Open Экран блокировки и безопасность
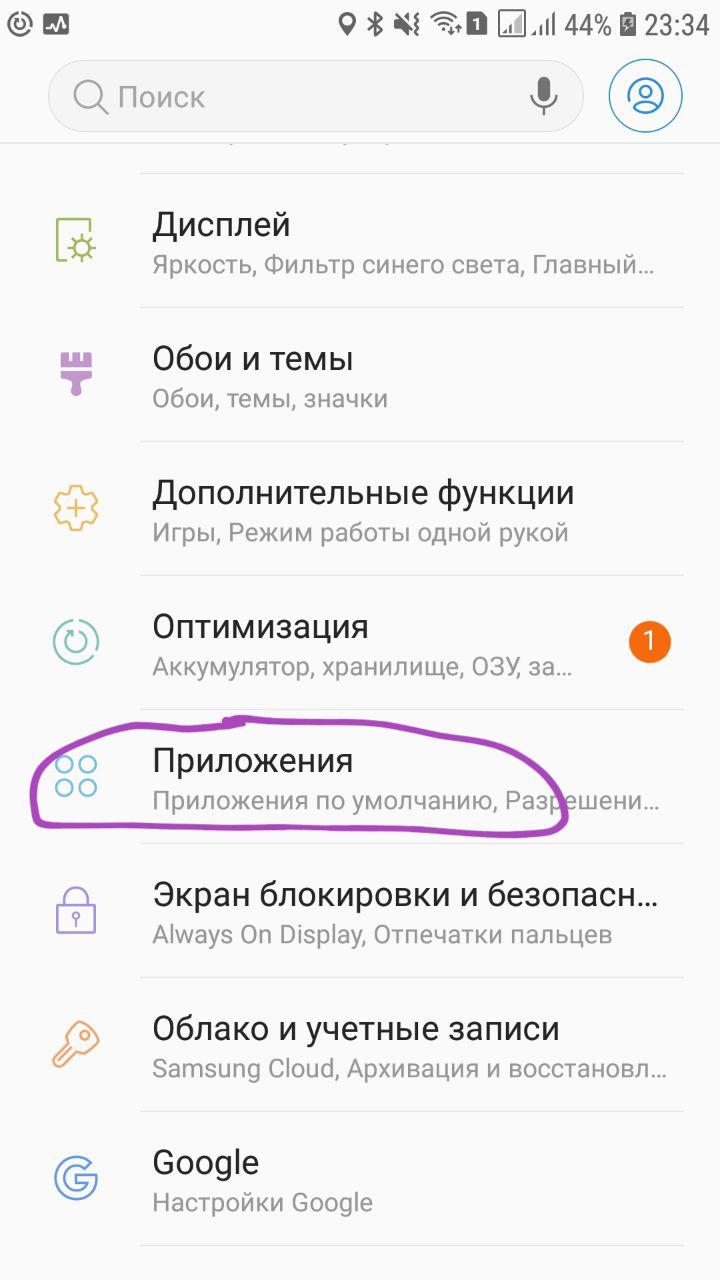 pos(360,911)
